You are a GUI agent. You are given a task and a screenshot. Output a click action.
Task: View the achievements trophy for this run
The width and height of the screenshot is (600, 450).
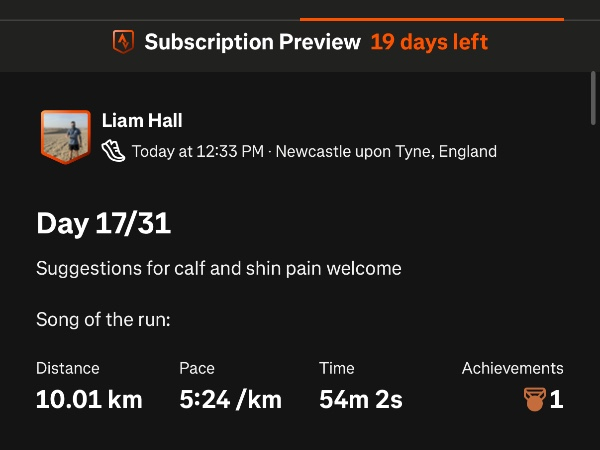535,400
